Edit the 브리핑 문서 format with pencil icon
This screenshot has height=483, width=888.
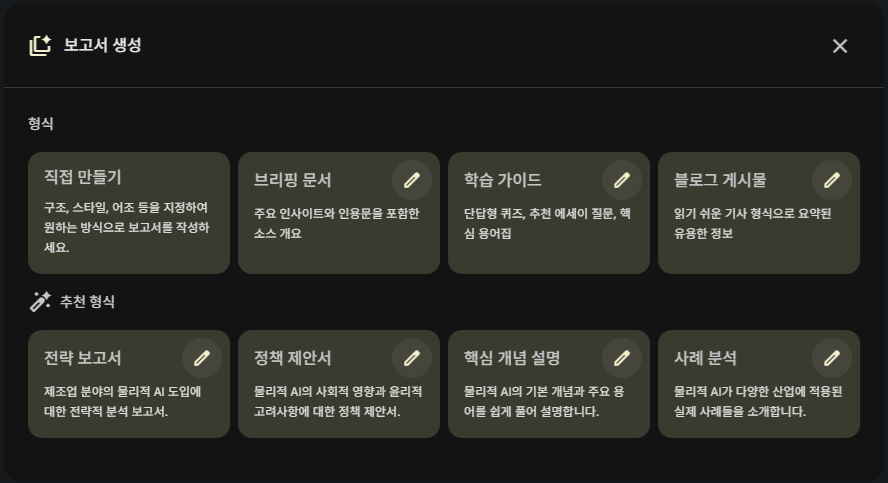point(412,180)
